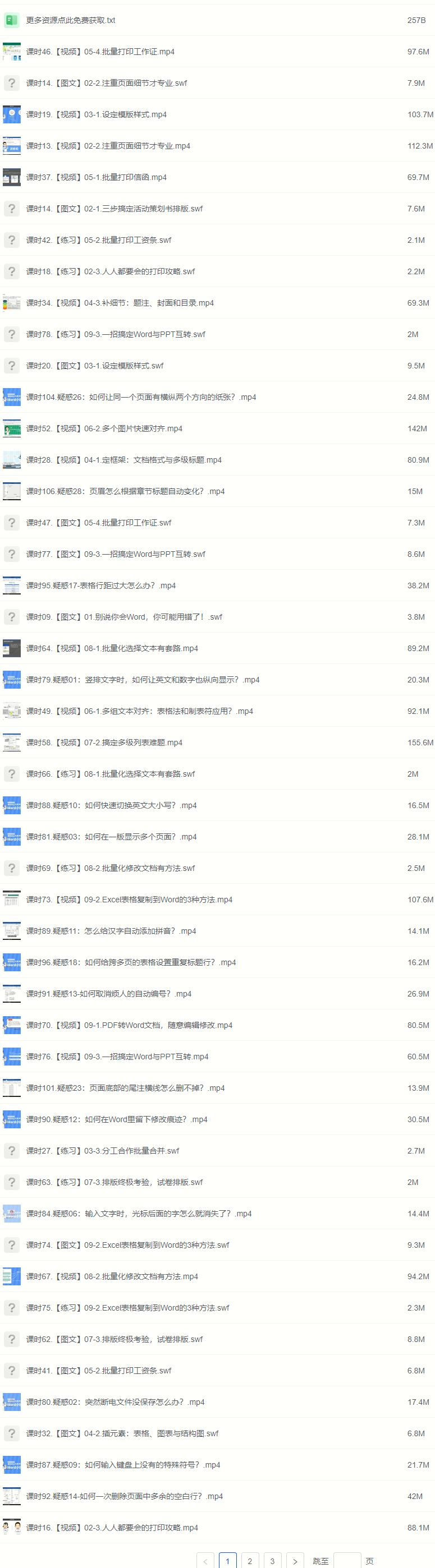Open the 更多资源点此免费获取.txt file
Viewport: 435px width, 1568px height.
(x=71, y=20)
